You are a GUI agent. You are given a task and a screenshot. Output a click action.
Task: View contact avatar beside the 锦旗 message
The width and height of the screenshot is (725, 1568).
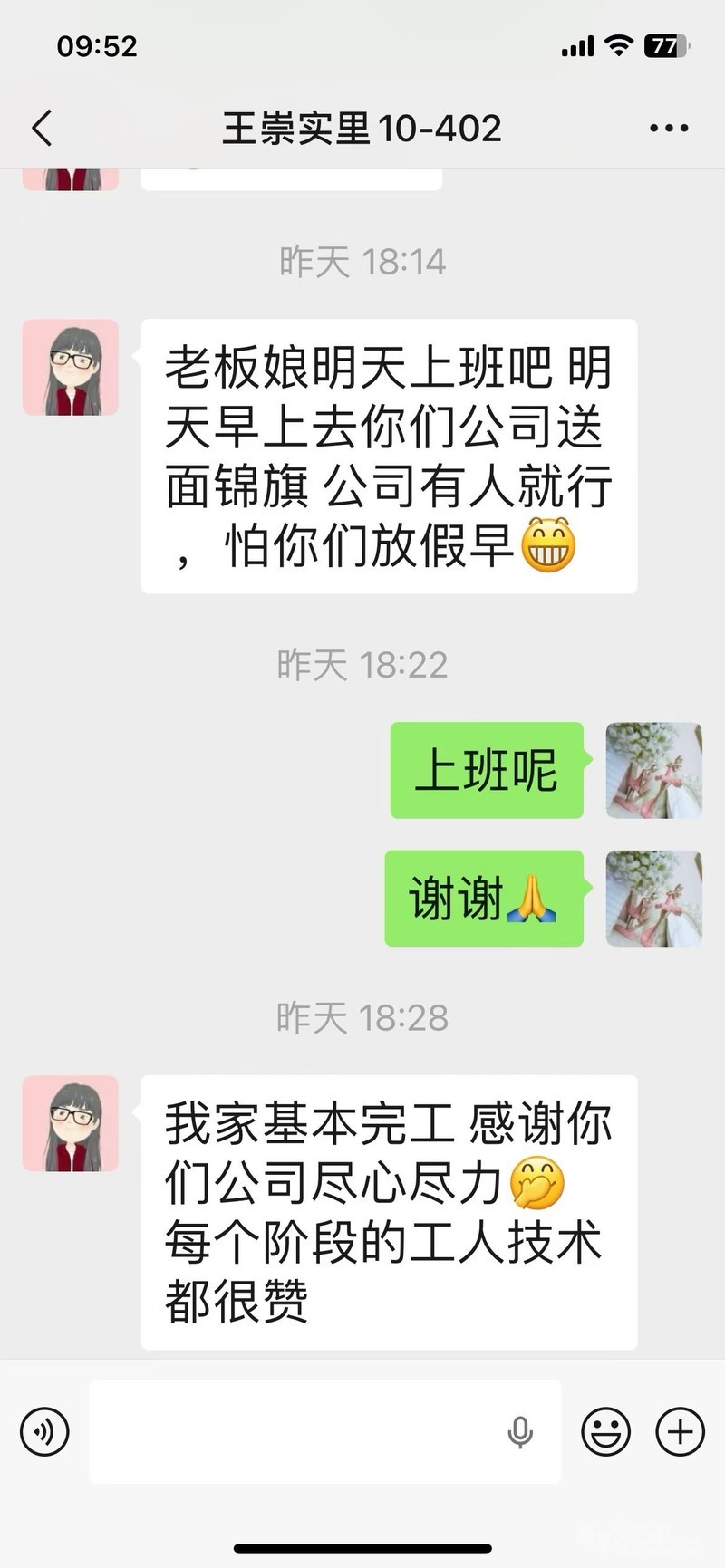[71, 368]
